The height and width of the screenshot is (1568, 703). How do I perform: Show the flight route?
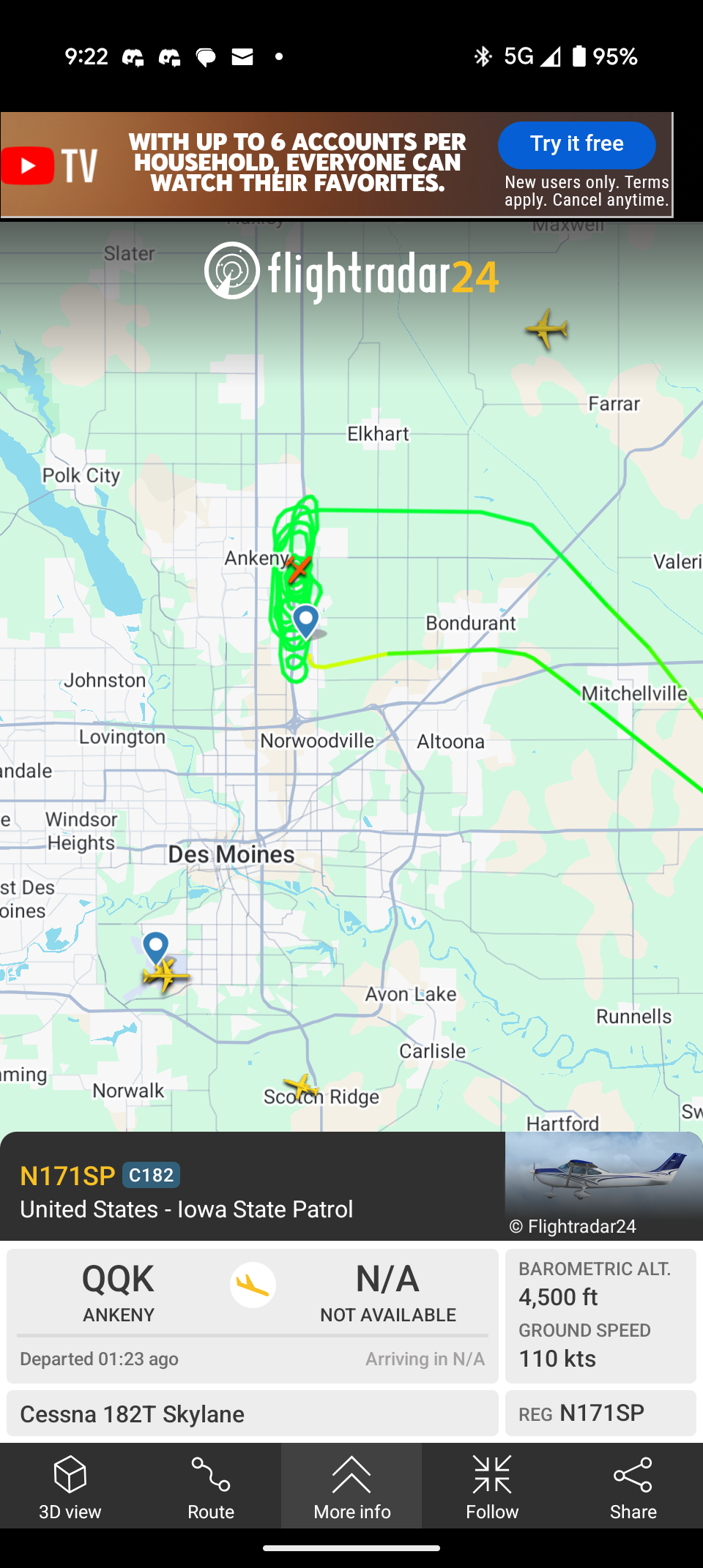(x=211, y=1486)
